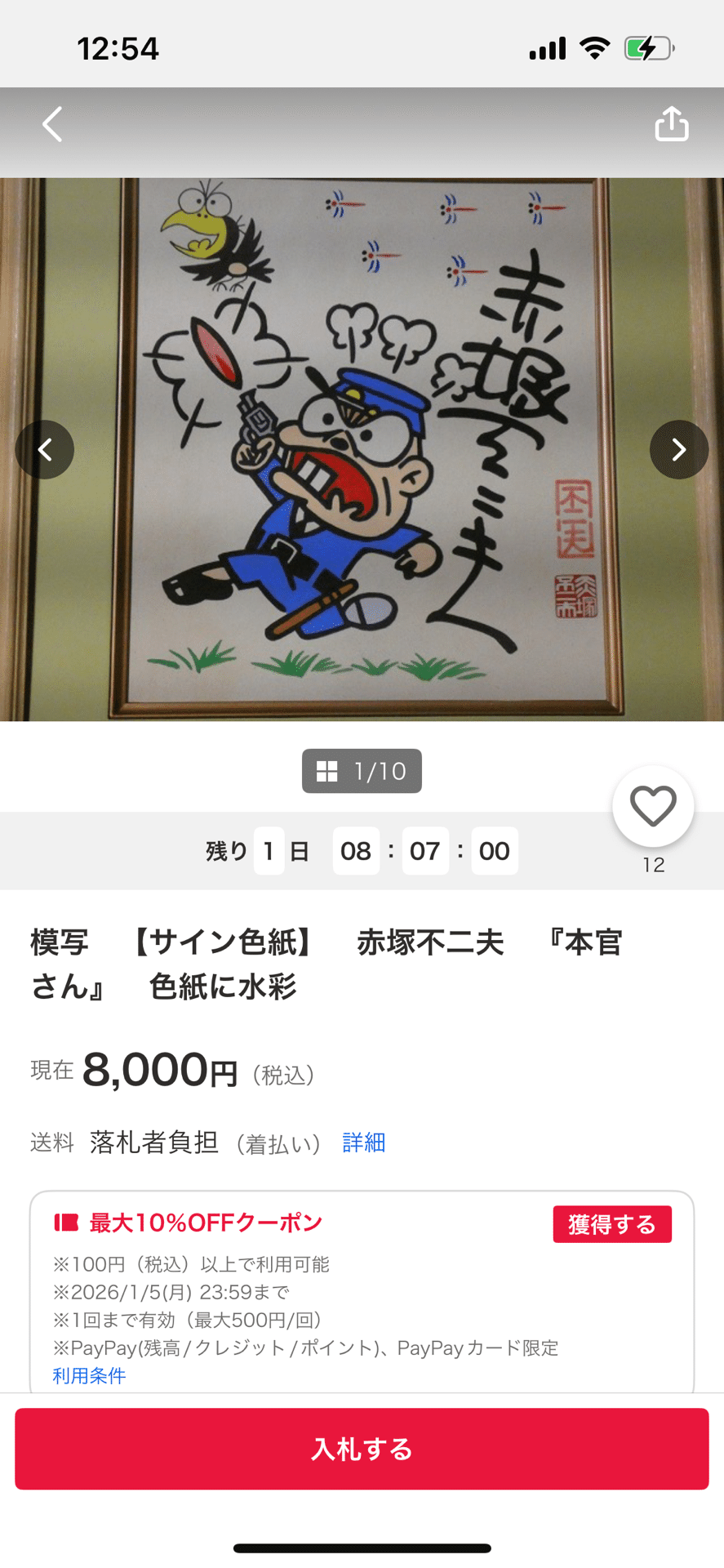This screenshot has height=1568, width=724.
Task: Go back to the previous screen
Action: point(51,123)
